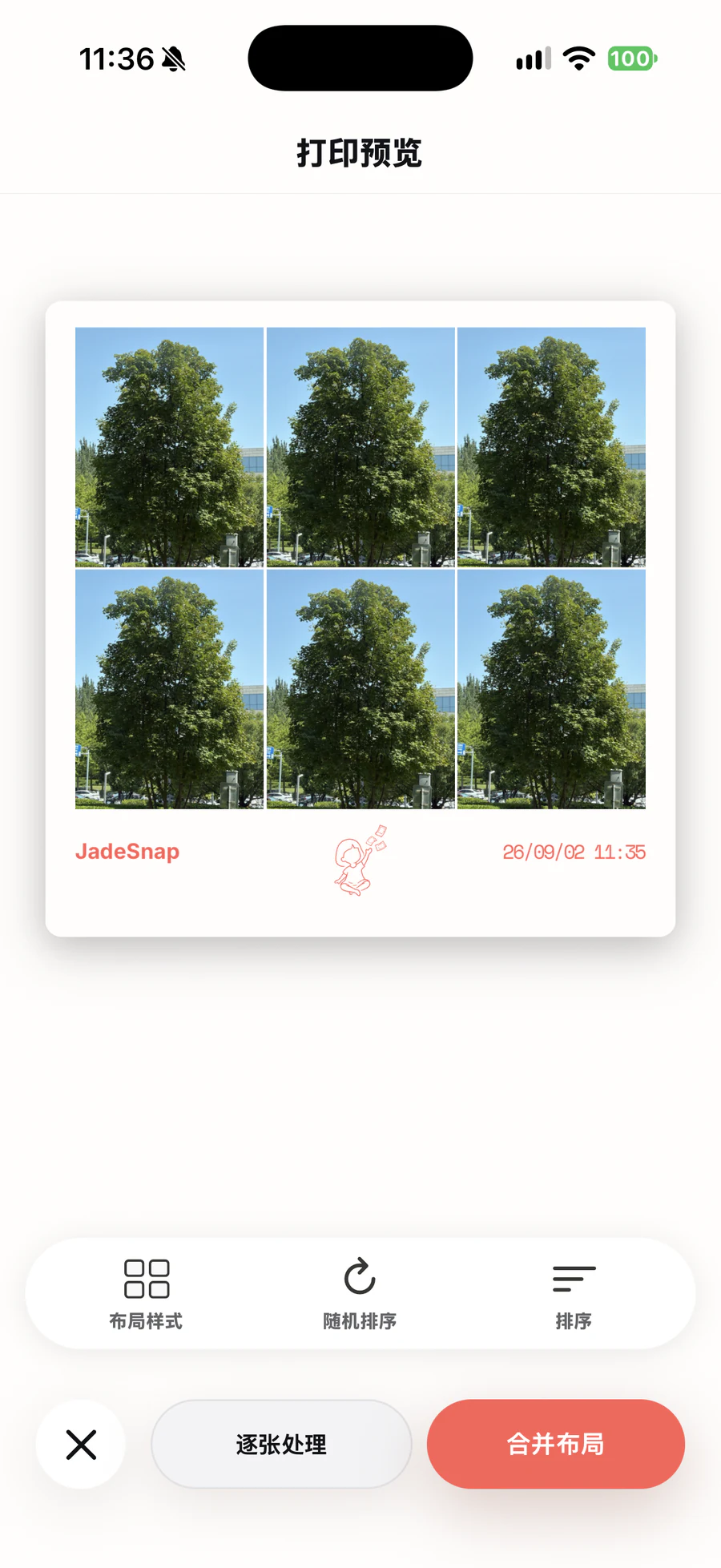Shuffle photos with 随机排序
This screenshot has width=721, height=1568.
click(x=360, y=1293)
